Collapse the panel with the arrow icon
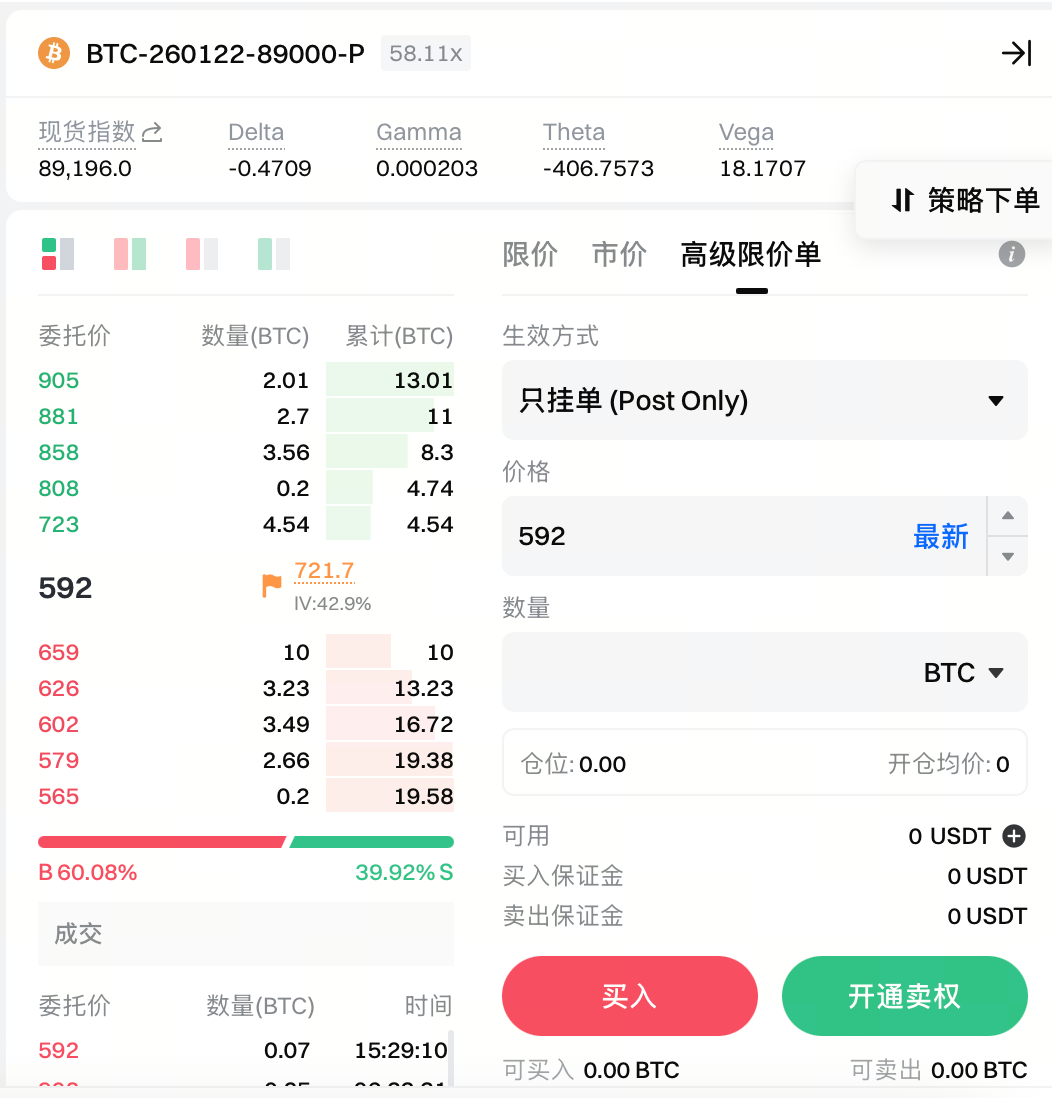 (1016, 53)
